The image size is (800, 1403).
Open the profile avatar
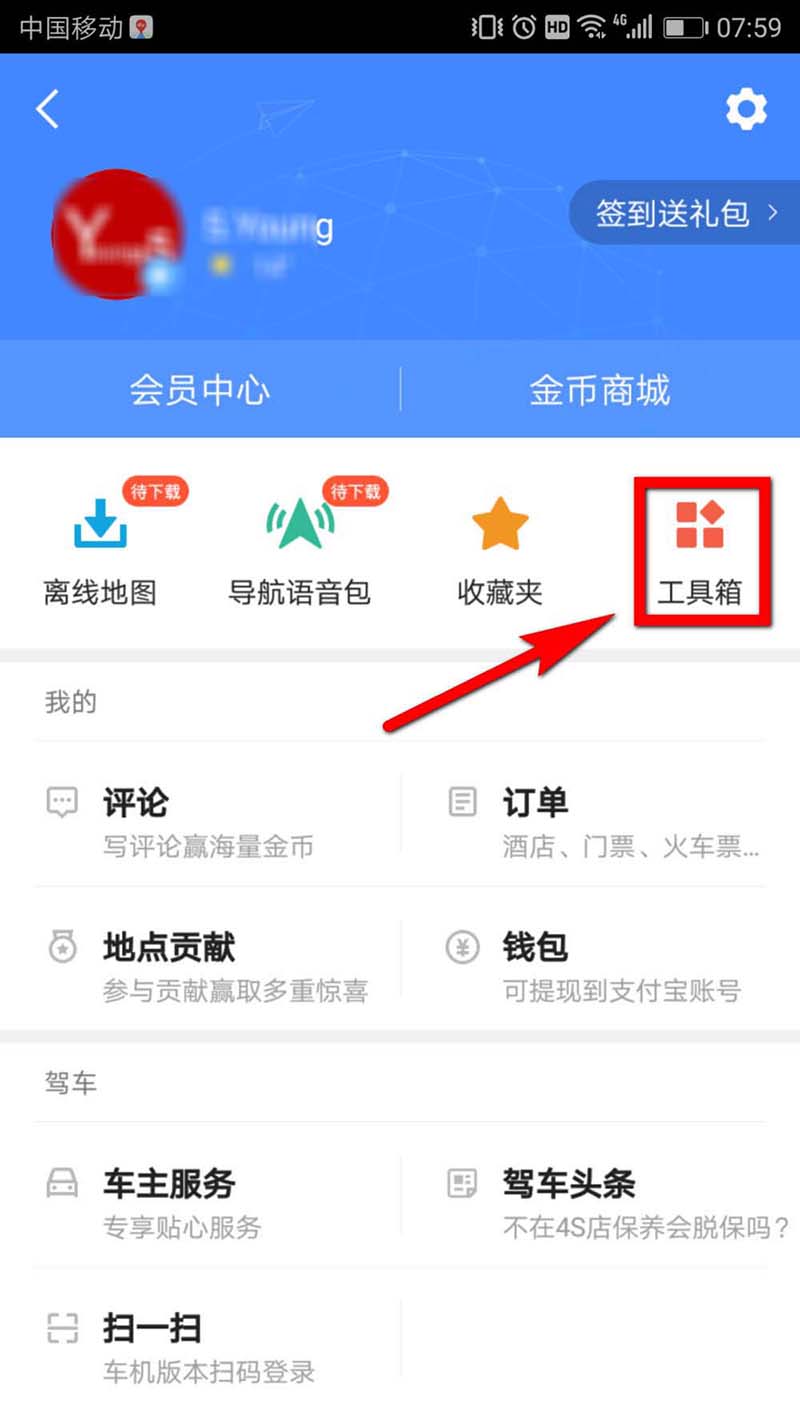[117, 235]
